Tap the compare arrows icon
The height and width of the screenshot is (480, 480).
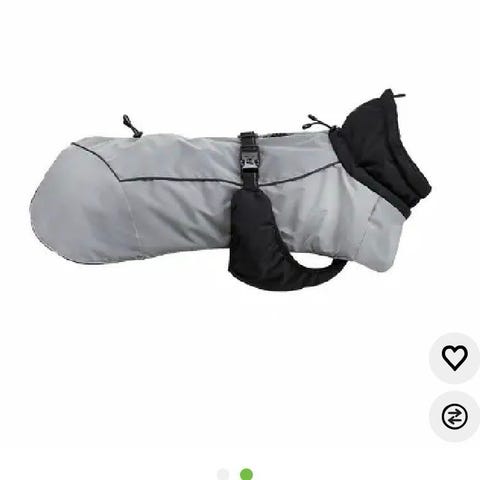tap(455, 416)
